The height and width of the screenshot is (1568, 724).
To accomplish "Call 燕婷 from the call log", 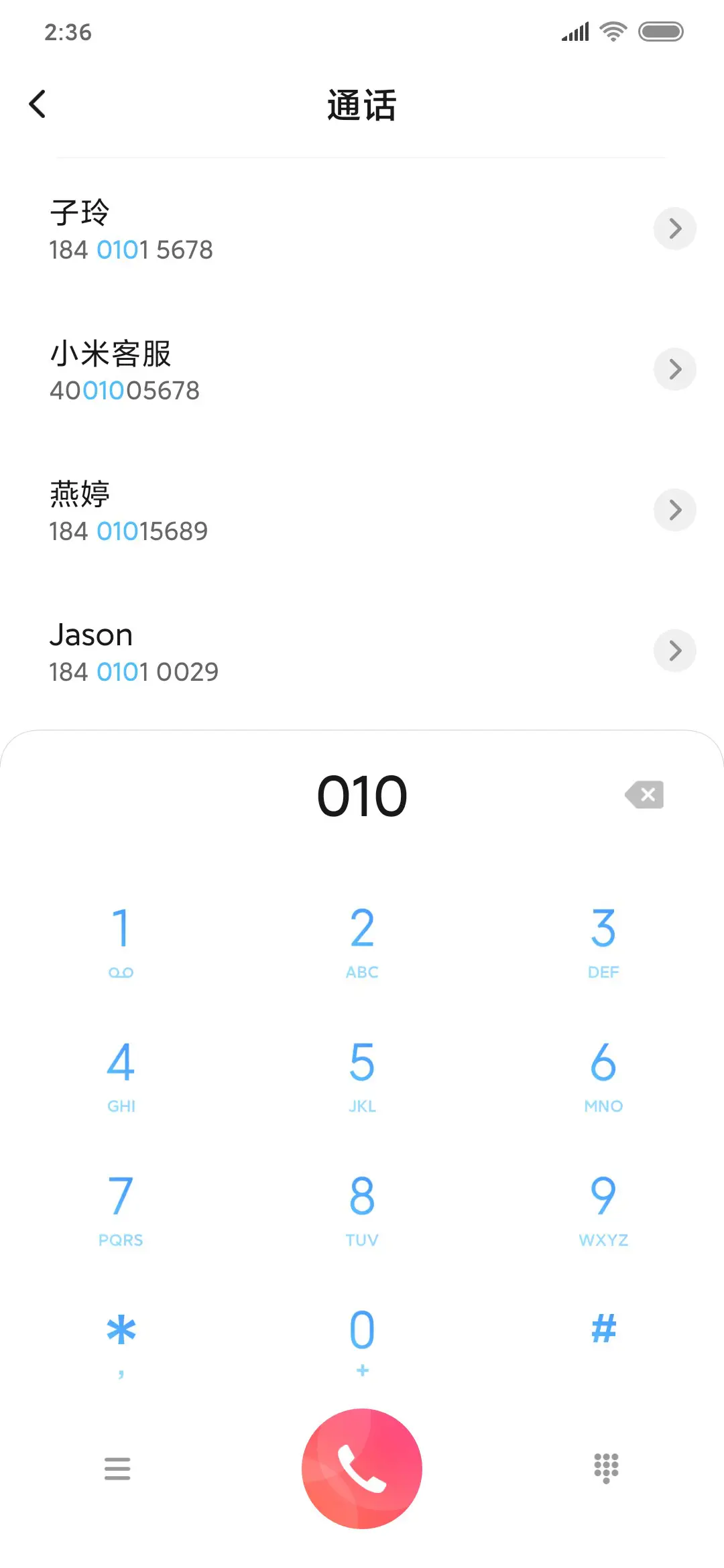I will tap(201, 510).
